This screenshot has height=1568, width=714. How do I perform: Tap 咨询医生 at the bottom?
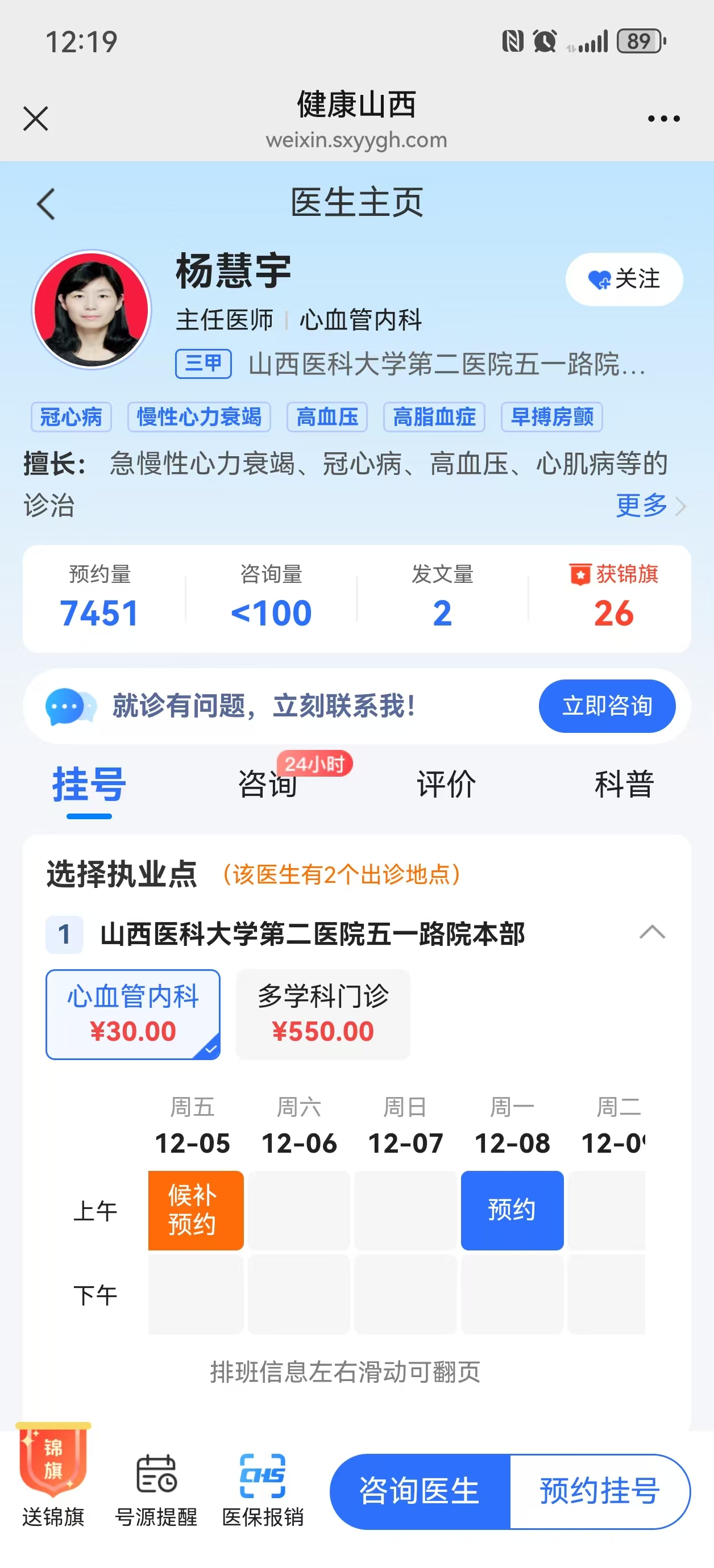coord(420,1491)
